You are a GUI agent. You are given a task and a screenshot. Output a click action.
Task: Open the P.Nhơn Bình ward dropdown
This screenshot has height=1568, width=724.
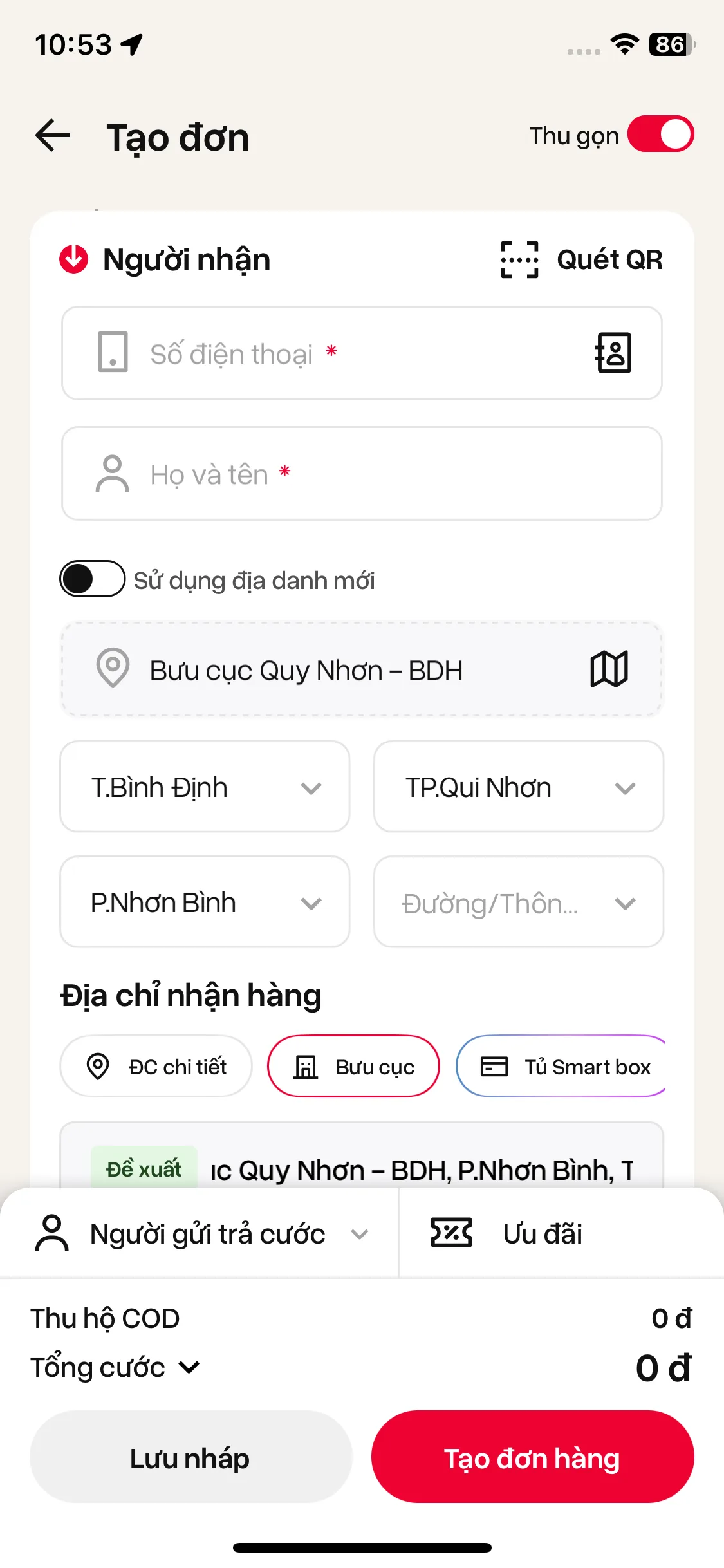click(x=205, y=902)
